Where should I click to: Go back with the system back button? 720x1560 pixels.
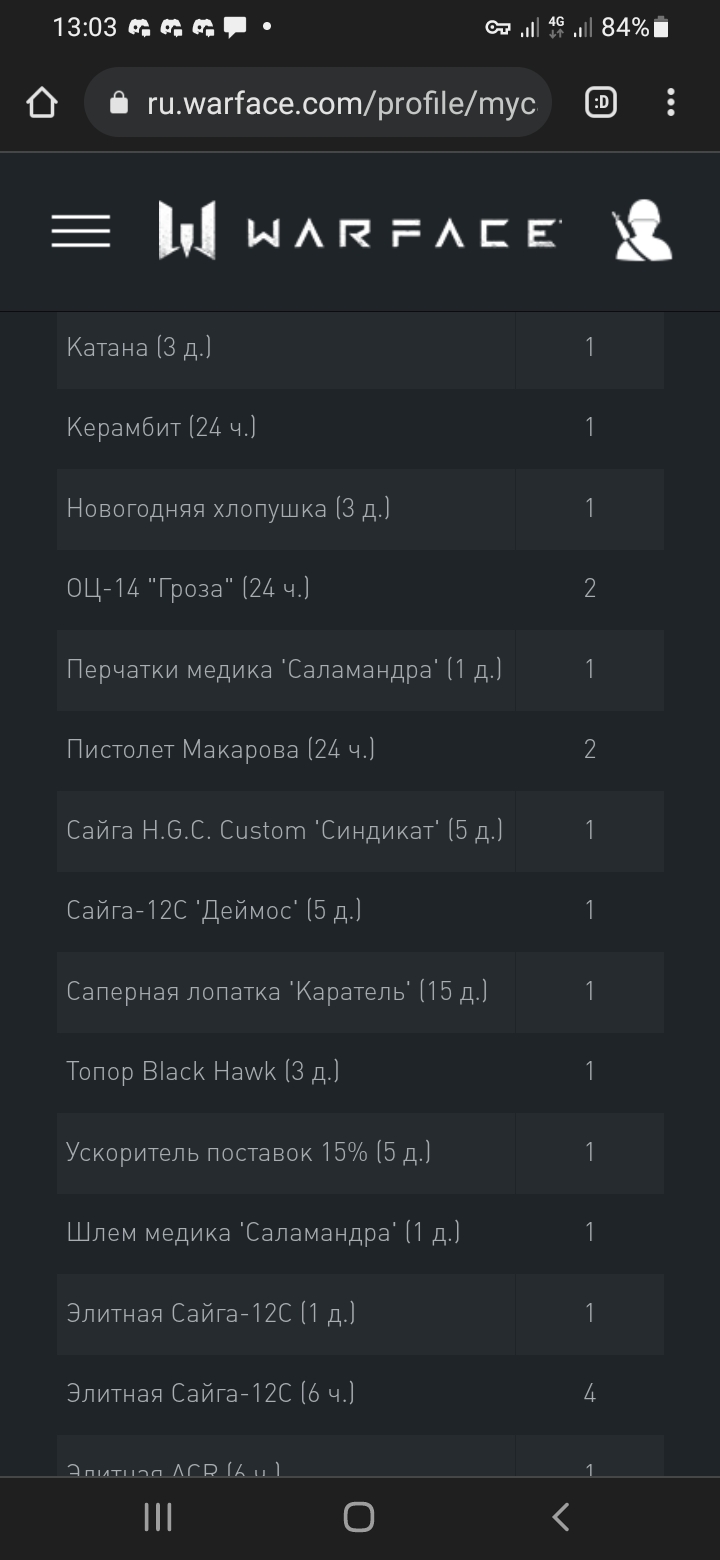(560, 1517)
